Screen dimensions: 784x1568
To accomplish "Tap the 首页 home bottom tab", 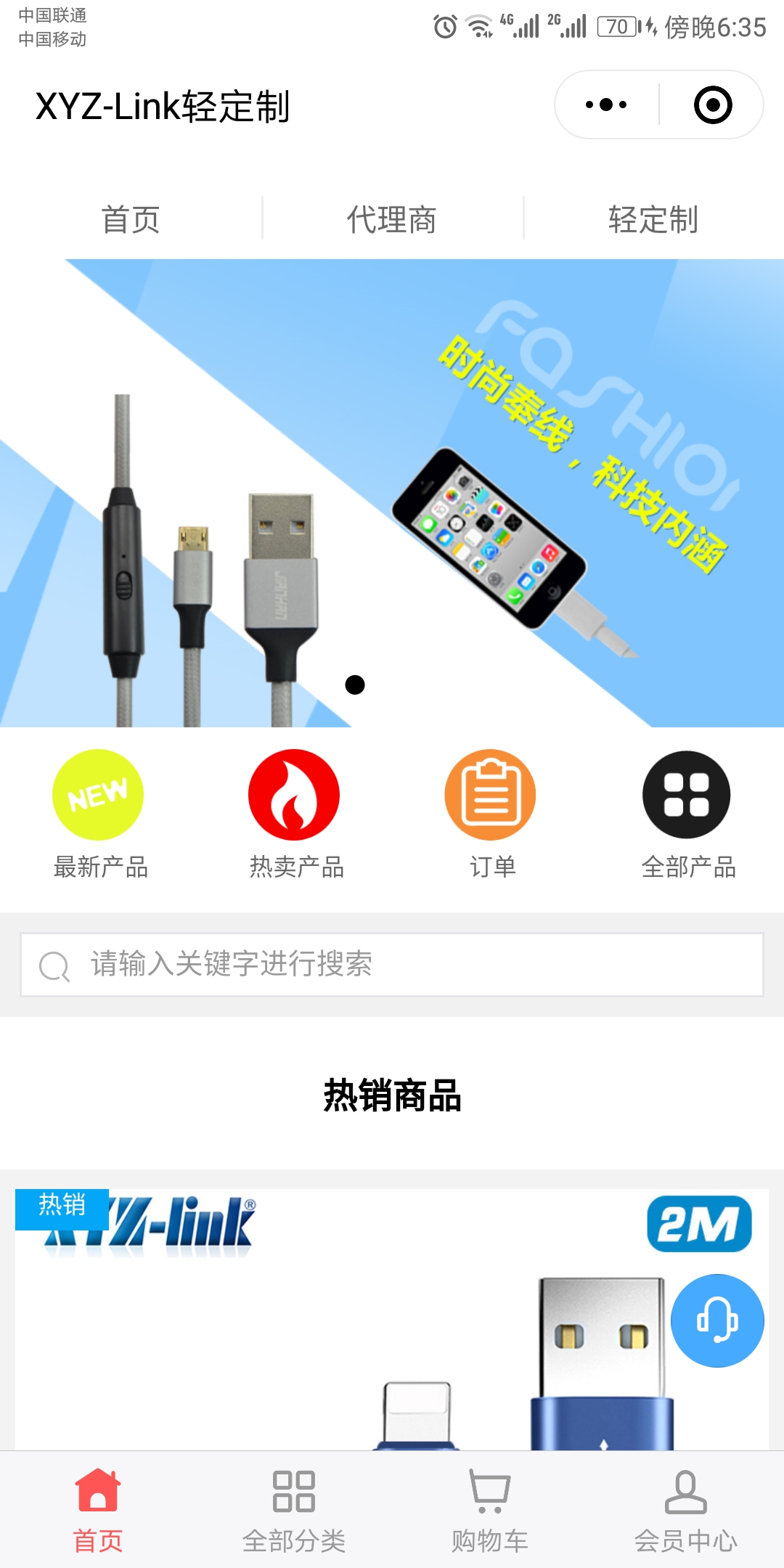I will pyautogui.click(x=98, y=1510).
